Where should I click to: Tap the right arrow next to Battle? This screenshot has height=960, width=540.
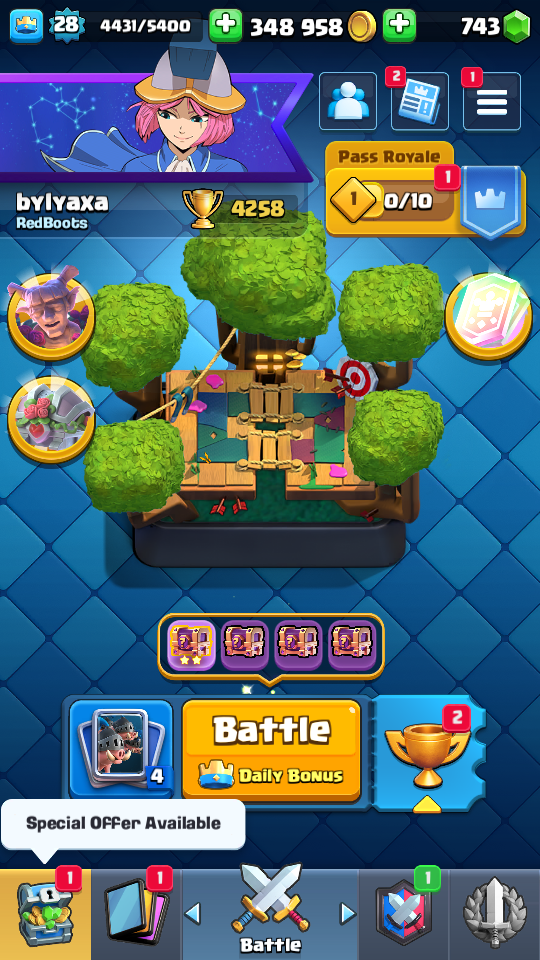(348, 913)
